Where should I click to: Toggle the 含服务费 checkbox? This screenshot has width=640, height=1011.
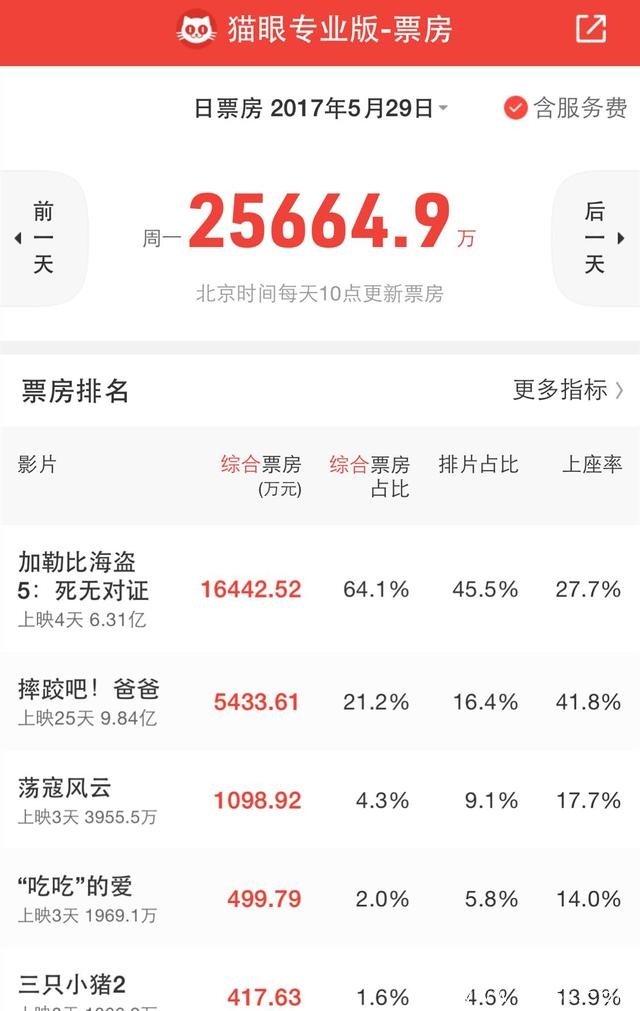(516, 108)
